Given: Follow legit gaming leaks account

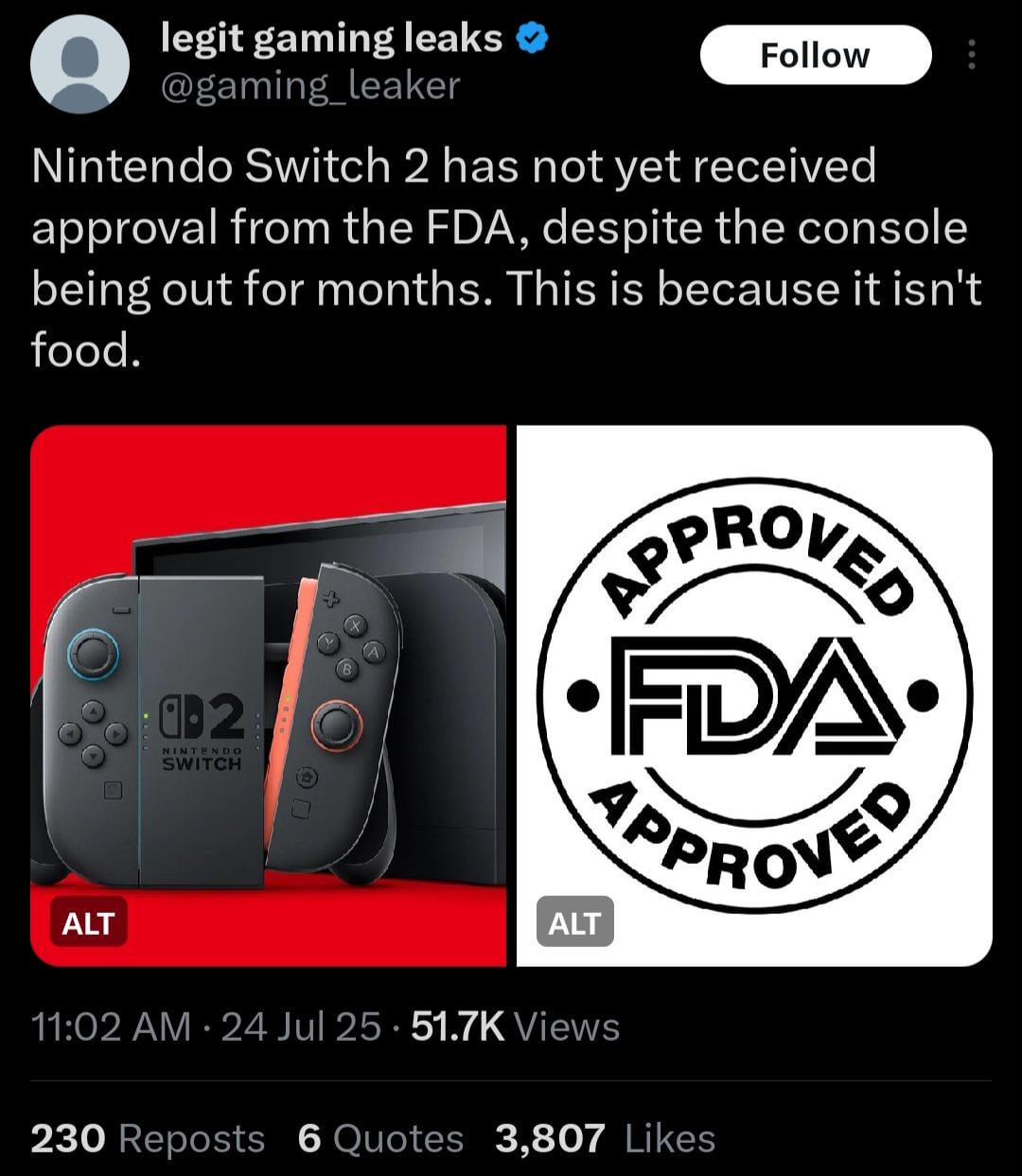Looking at the screenshot, I should pos(815,55).
